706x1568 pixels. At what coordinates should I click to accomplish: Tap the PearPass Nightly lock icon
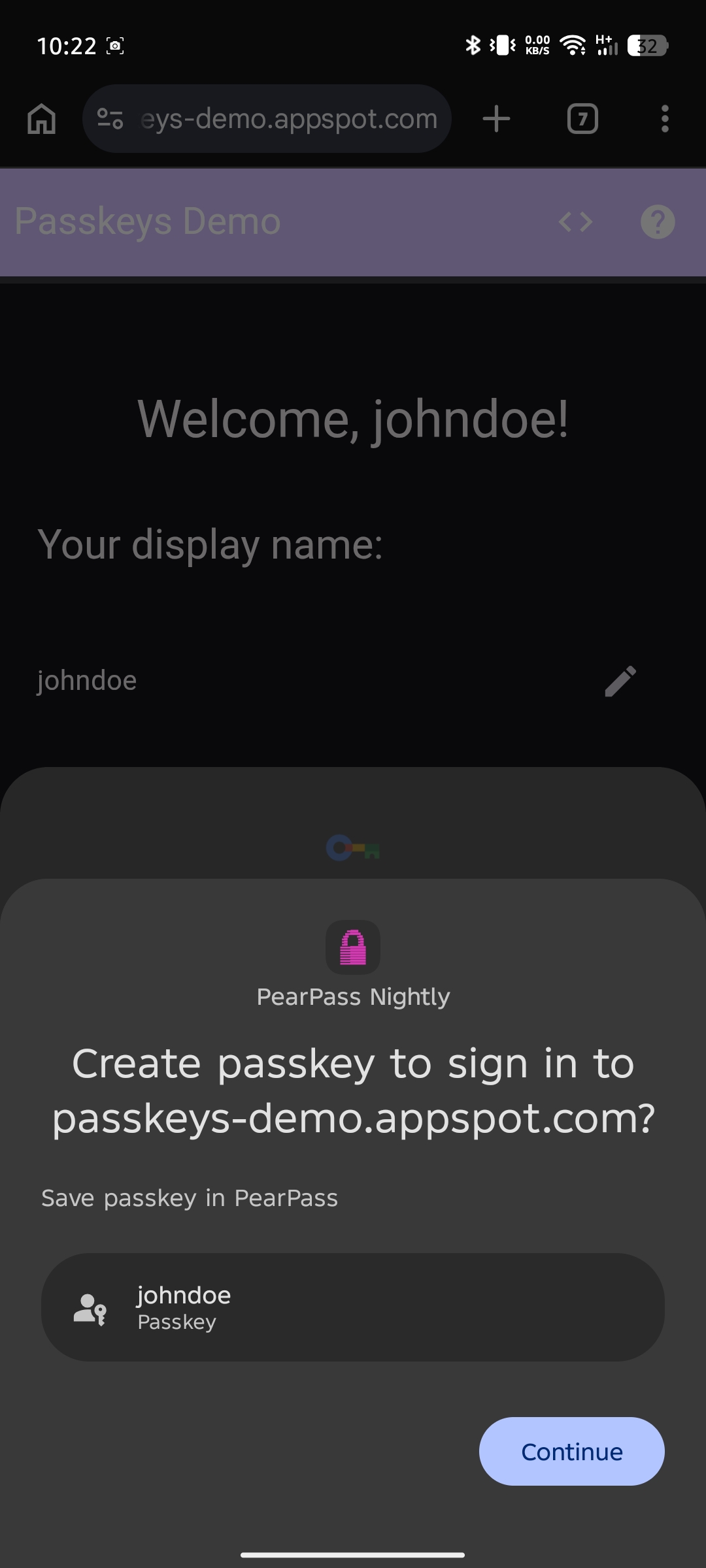[353, 948]
